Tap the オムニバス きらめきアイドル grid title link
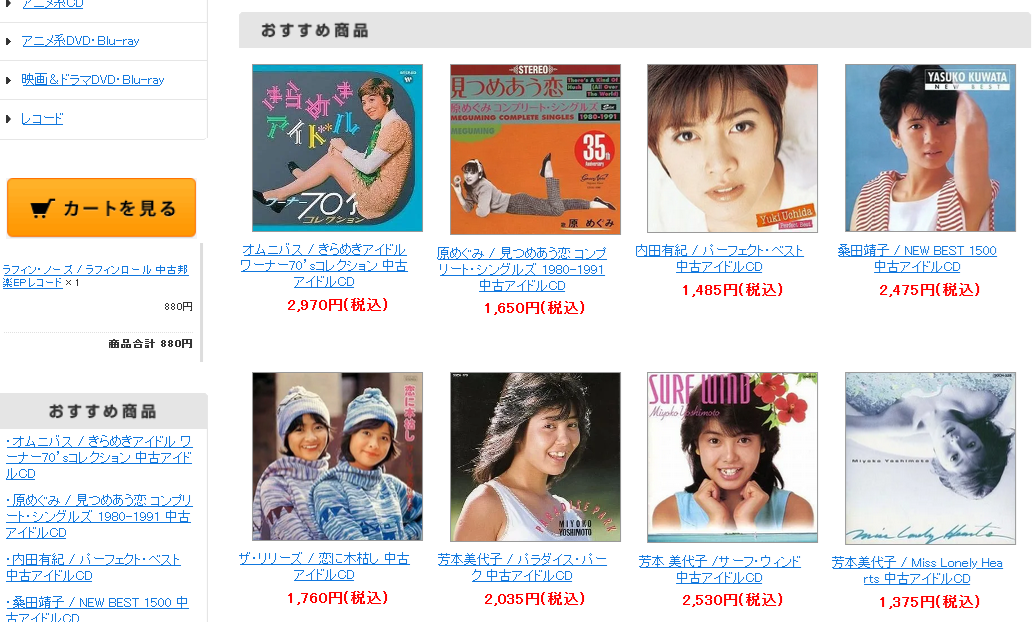Image resolution: width=1036 pixels, height=622 pixels. coord(323,265)
